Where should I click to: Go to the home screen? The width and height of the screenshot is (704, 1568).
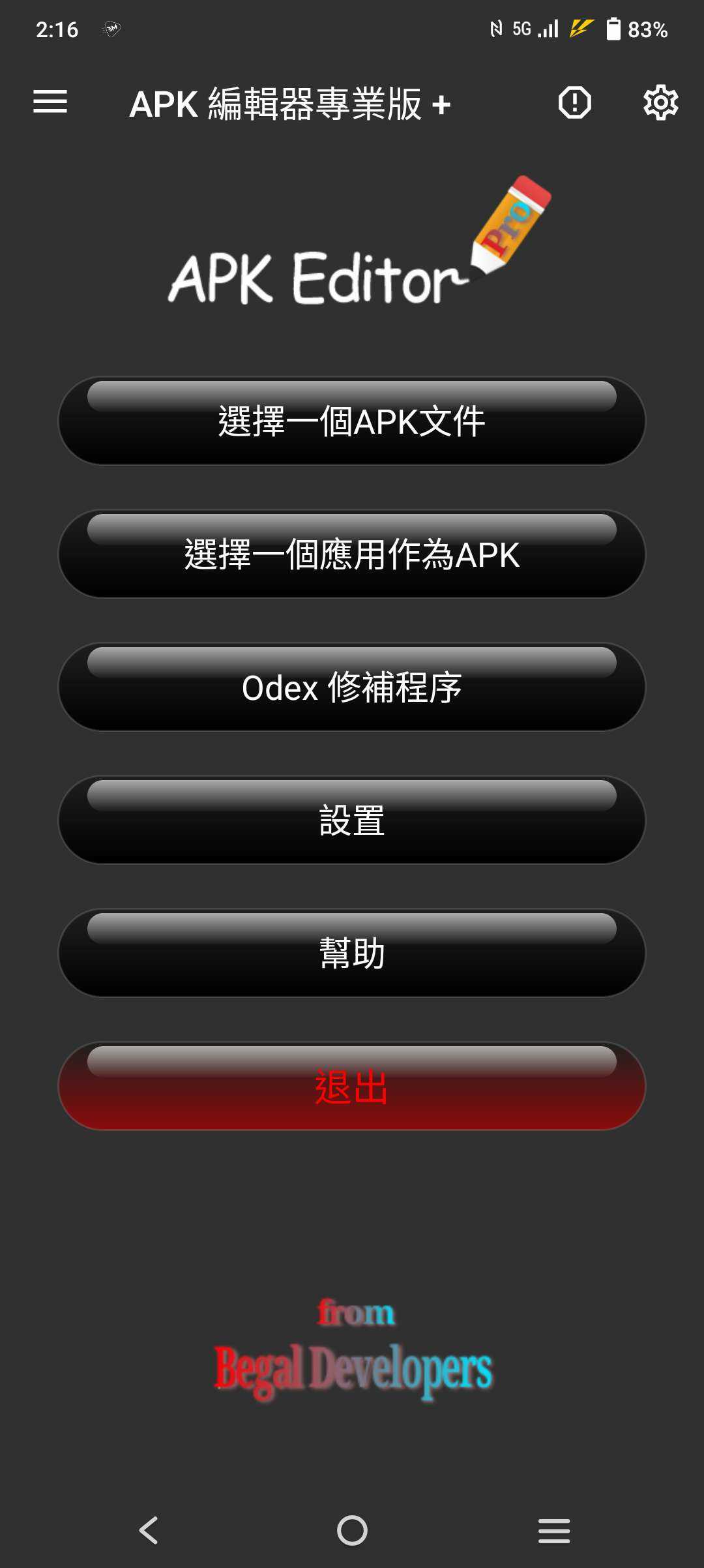pyautogui.click(x=352, y=1530)
